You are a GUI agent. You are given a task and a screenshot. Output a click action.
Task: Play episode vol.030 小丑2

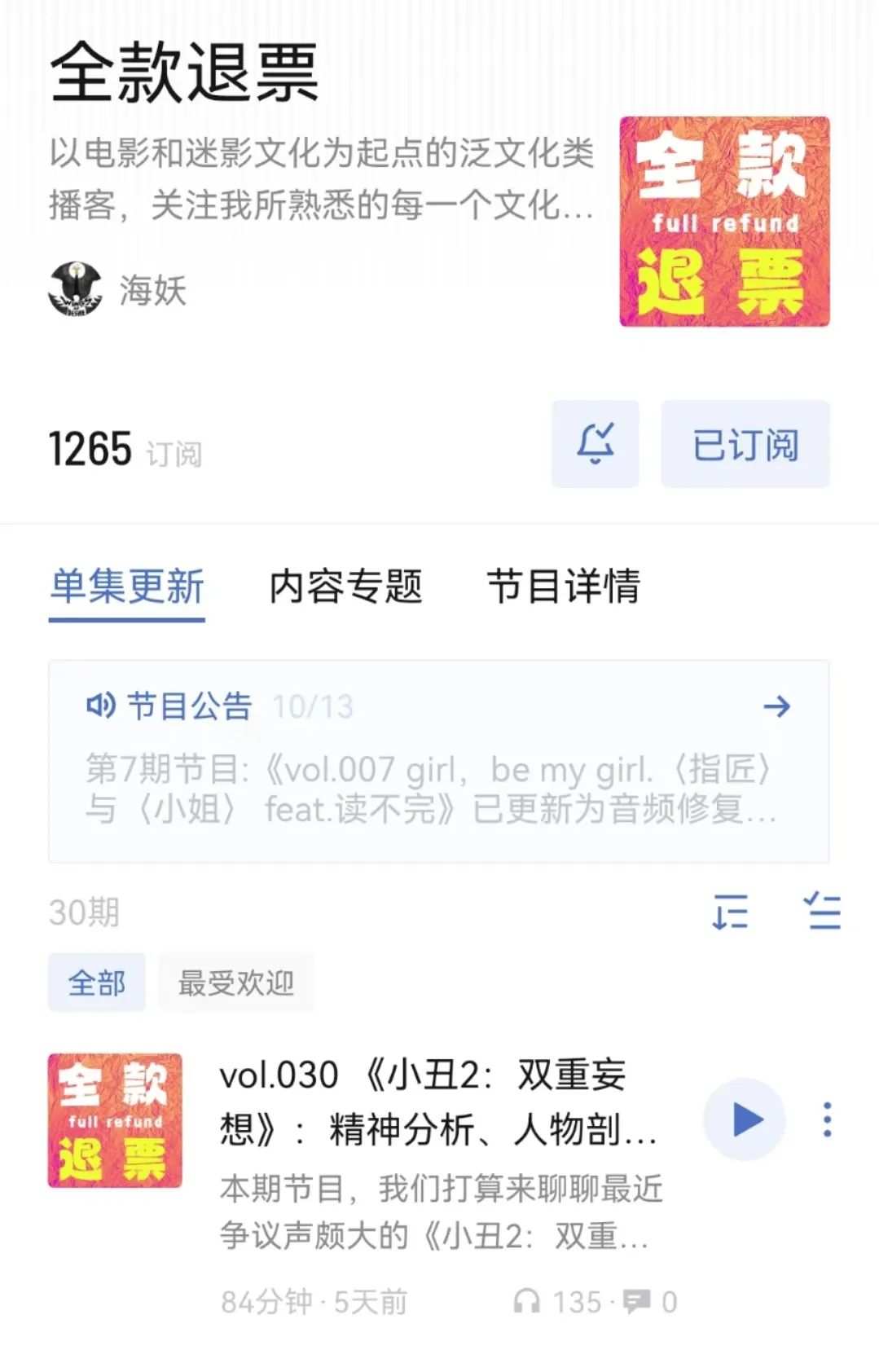(x=745, y=1119)
